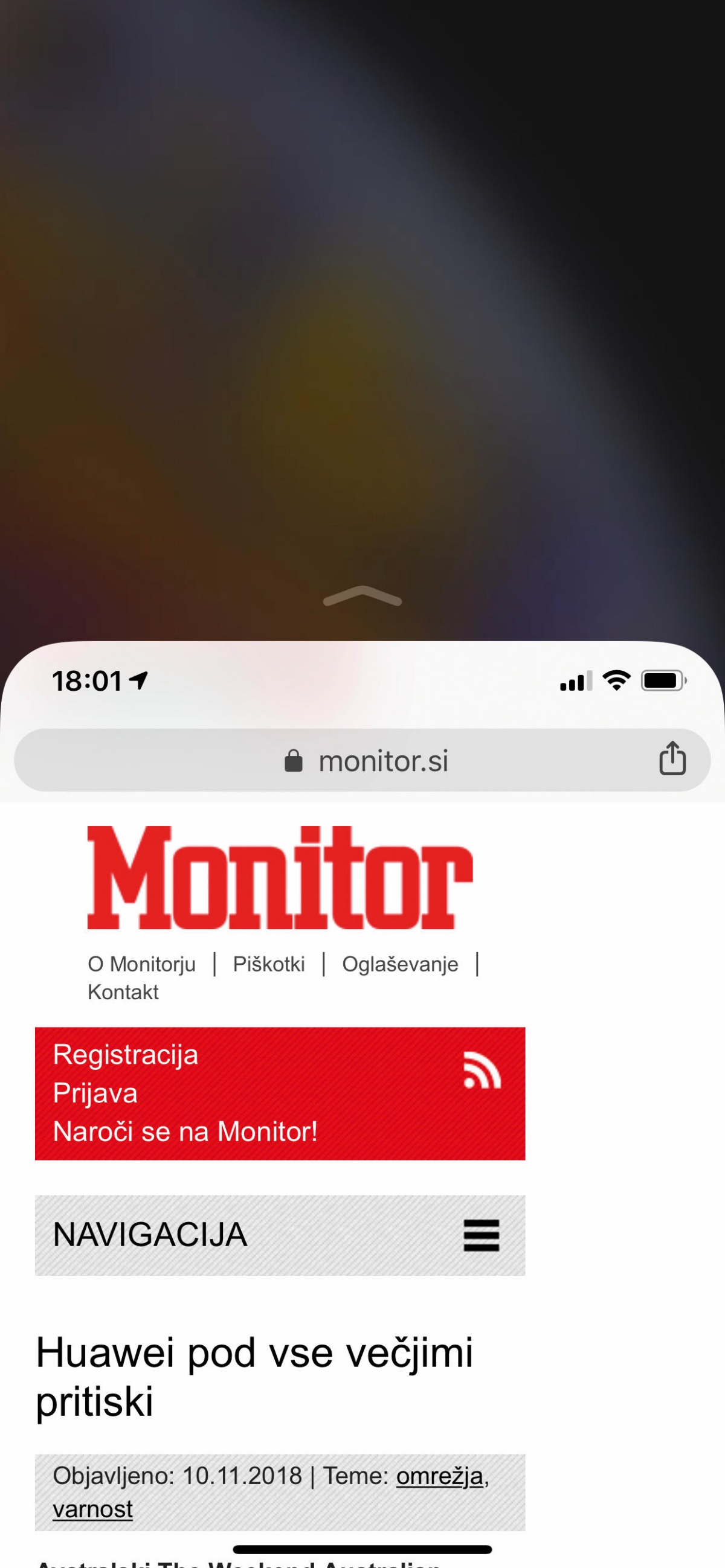Expand the NAVIGACIJA hamburger menu
Screen dimensions: 725x1568
tap(482, 1235)
